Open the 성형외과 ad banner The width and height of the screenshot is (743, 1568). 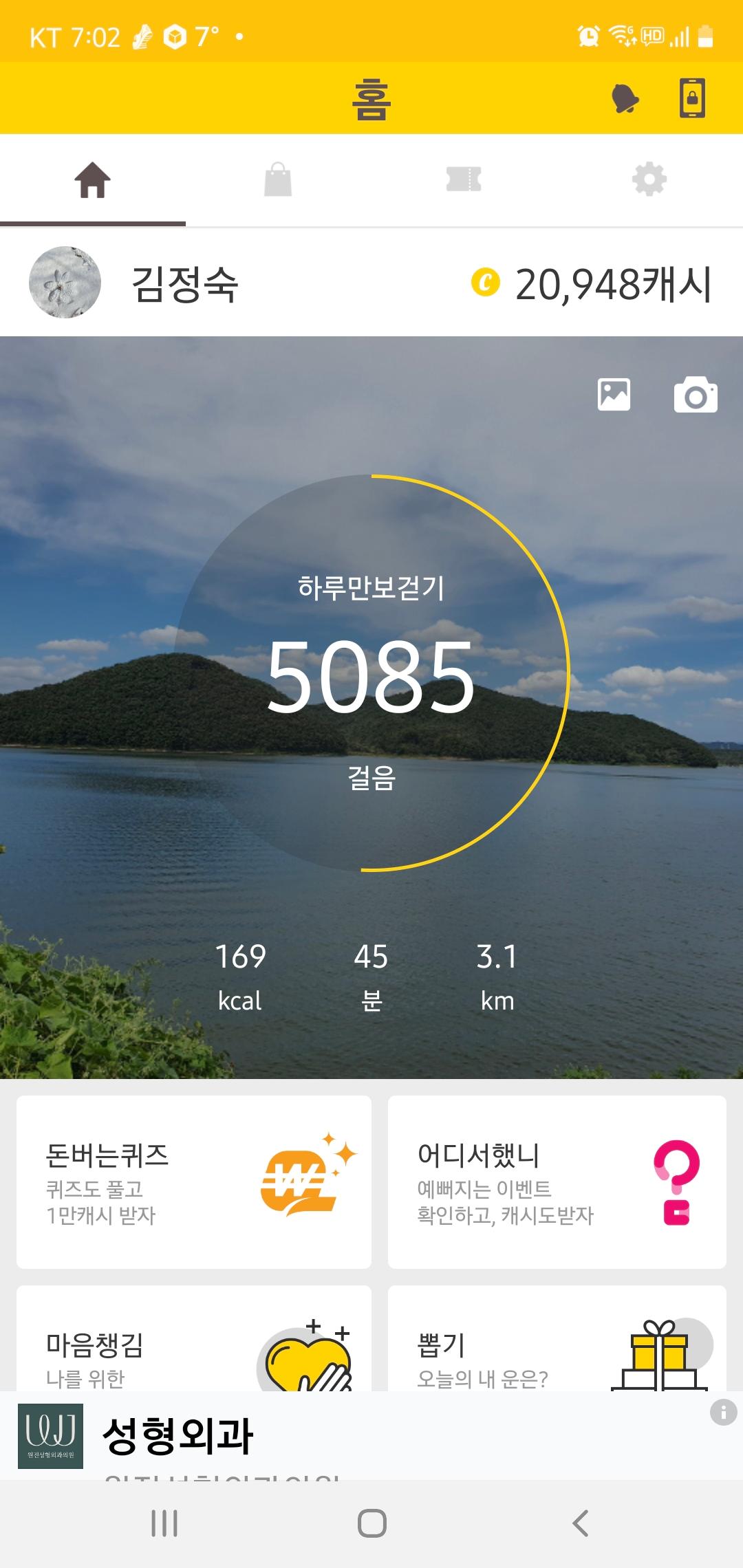click(x=275, y=1436)
